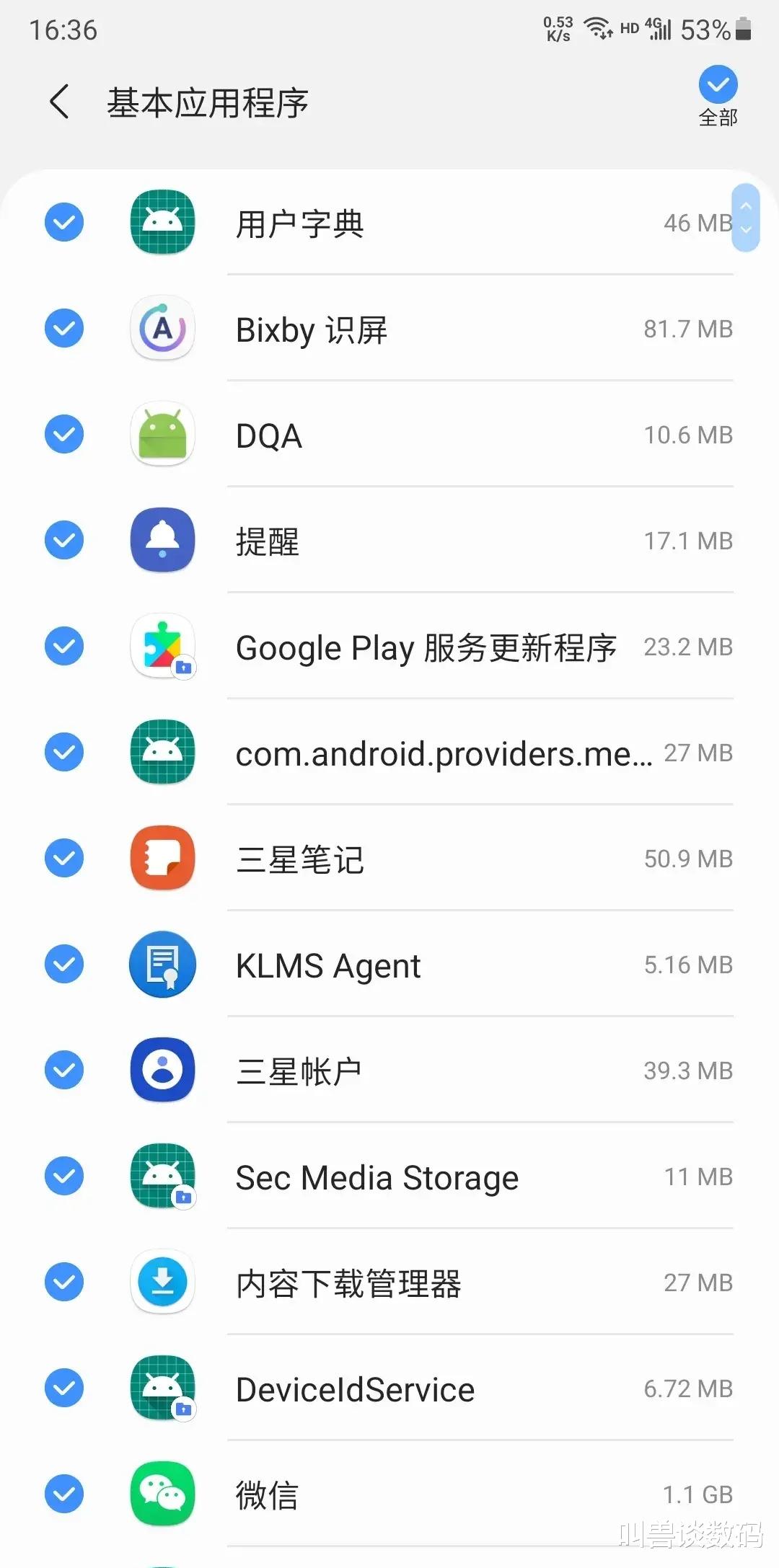Uncheck the DQA selection circle
This screenshot has width=779, height=1568.
pyautogui.click(x=63, y=434)
